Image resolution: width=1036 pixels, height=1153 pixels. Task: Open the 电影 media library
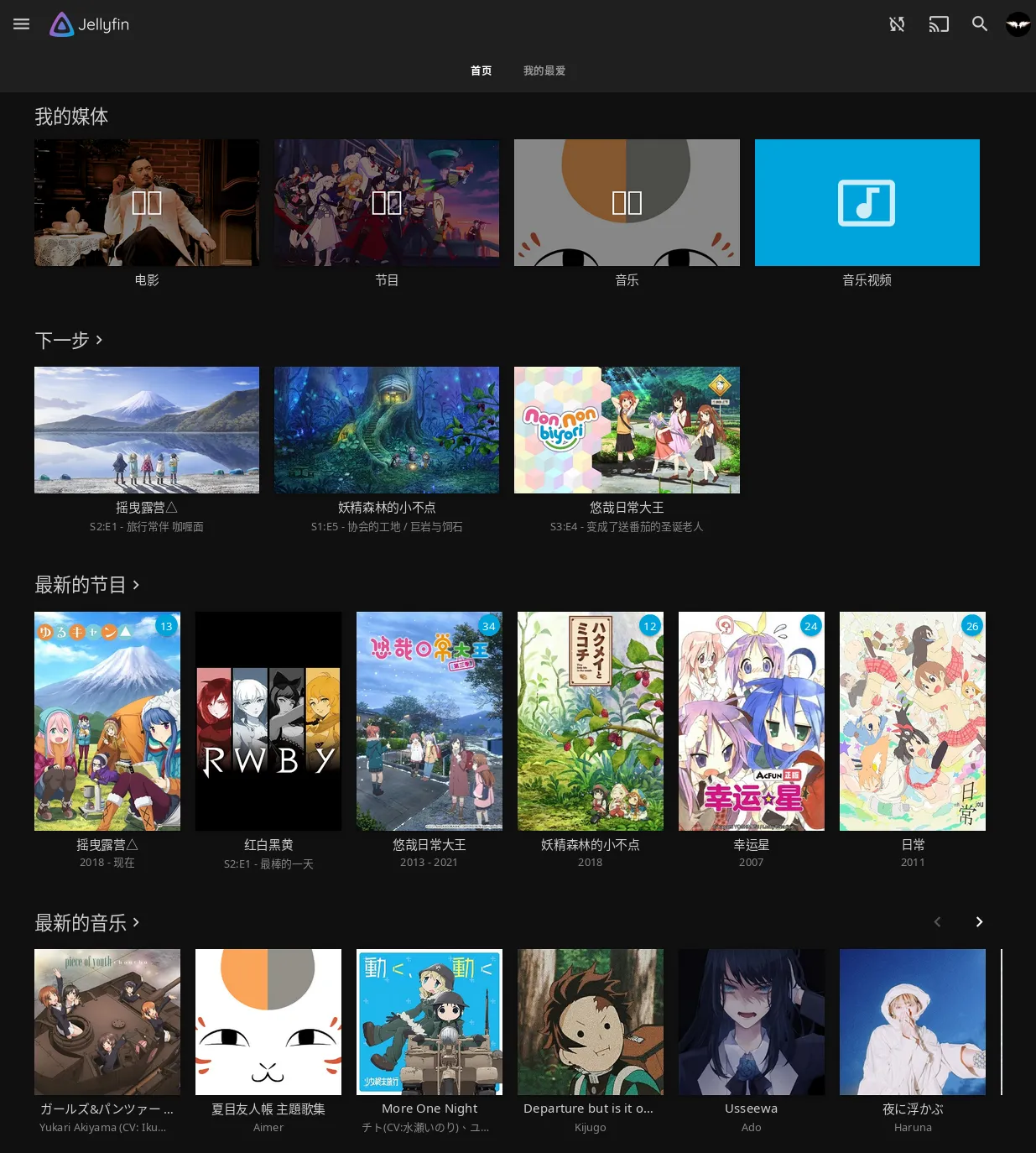coord(147,203)
